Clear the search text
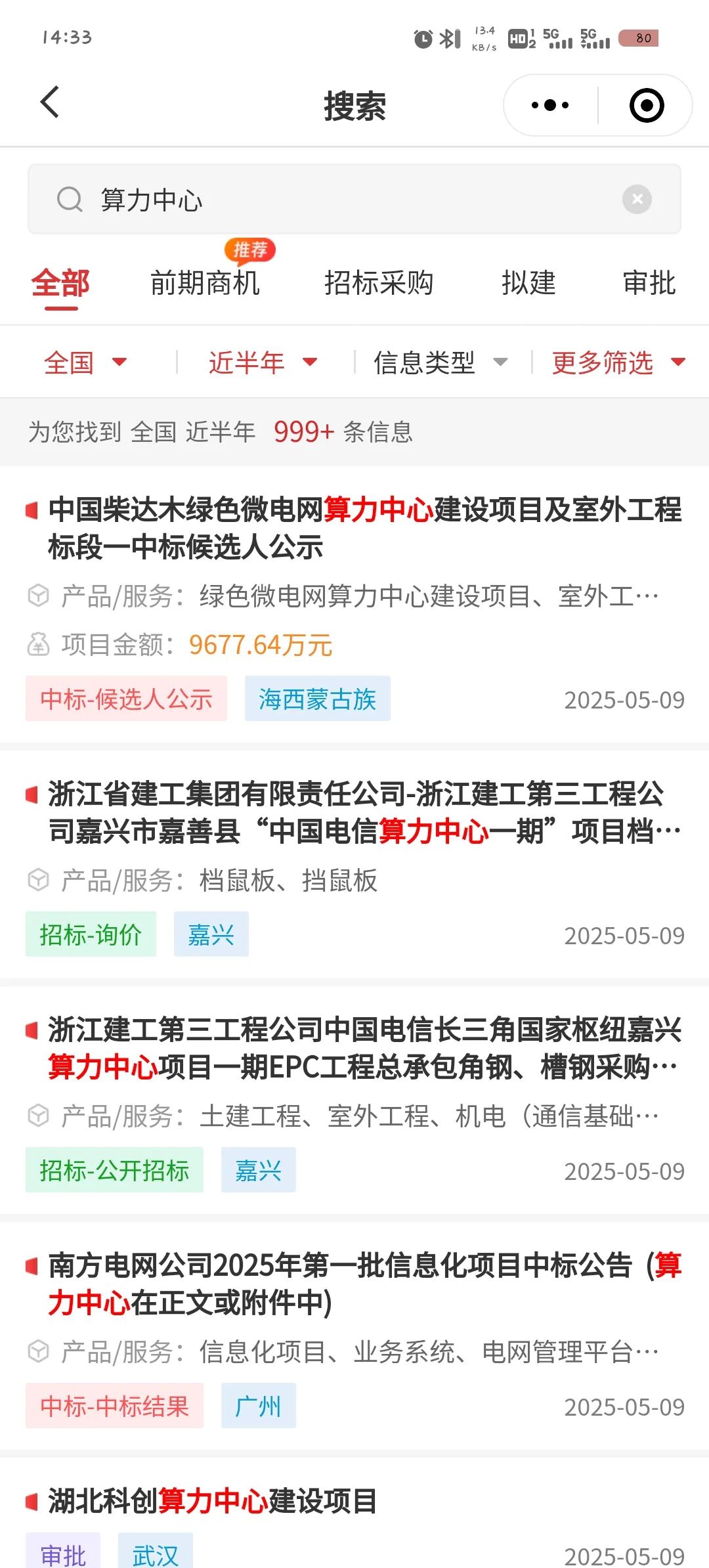This screenshot has height=1568, width=709. click(637, 199)
